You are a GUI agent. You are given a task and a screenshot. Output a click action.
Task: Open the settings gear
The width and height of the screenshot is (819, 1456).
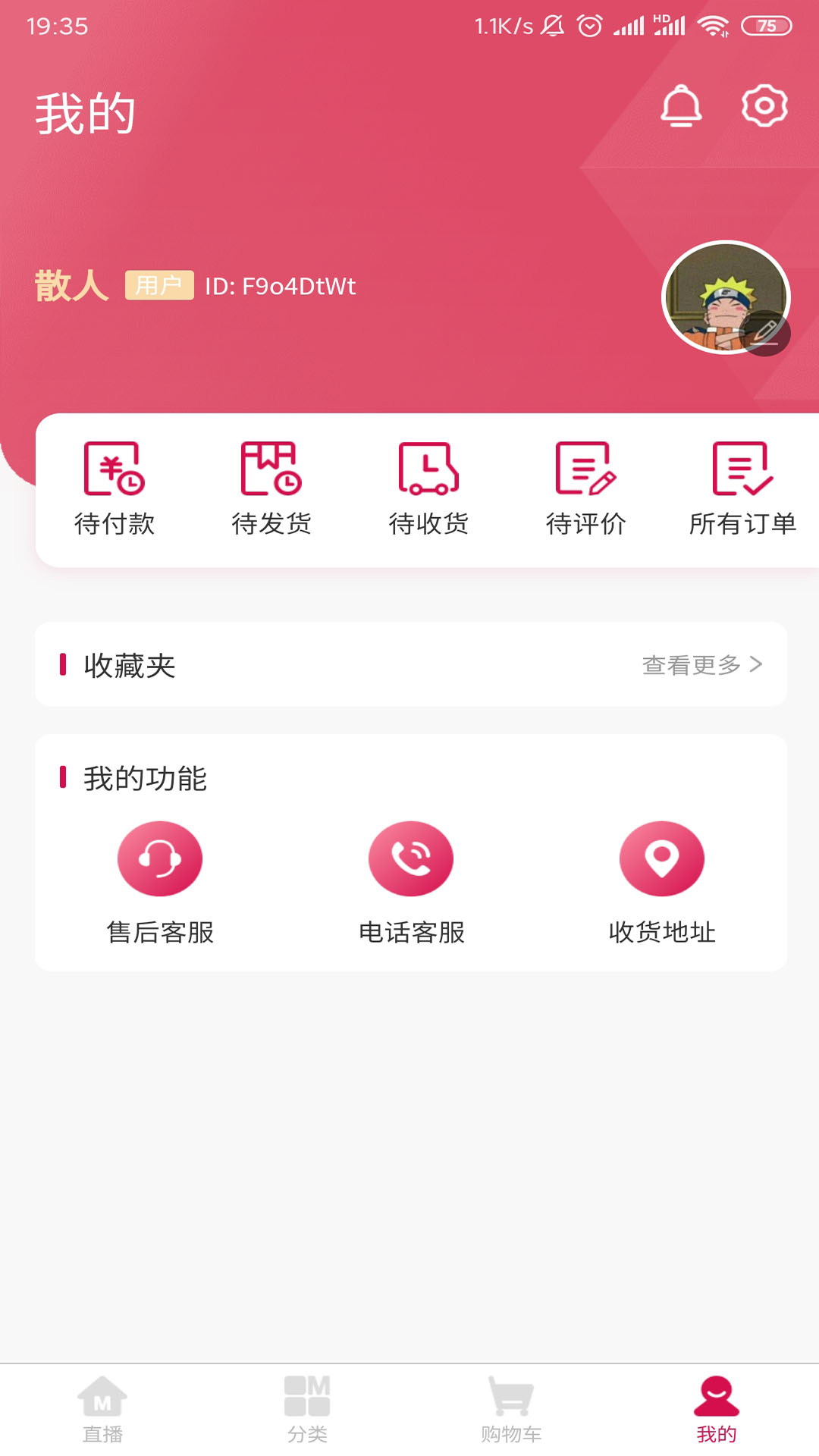[x=764, y=105]
